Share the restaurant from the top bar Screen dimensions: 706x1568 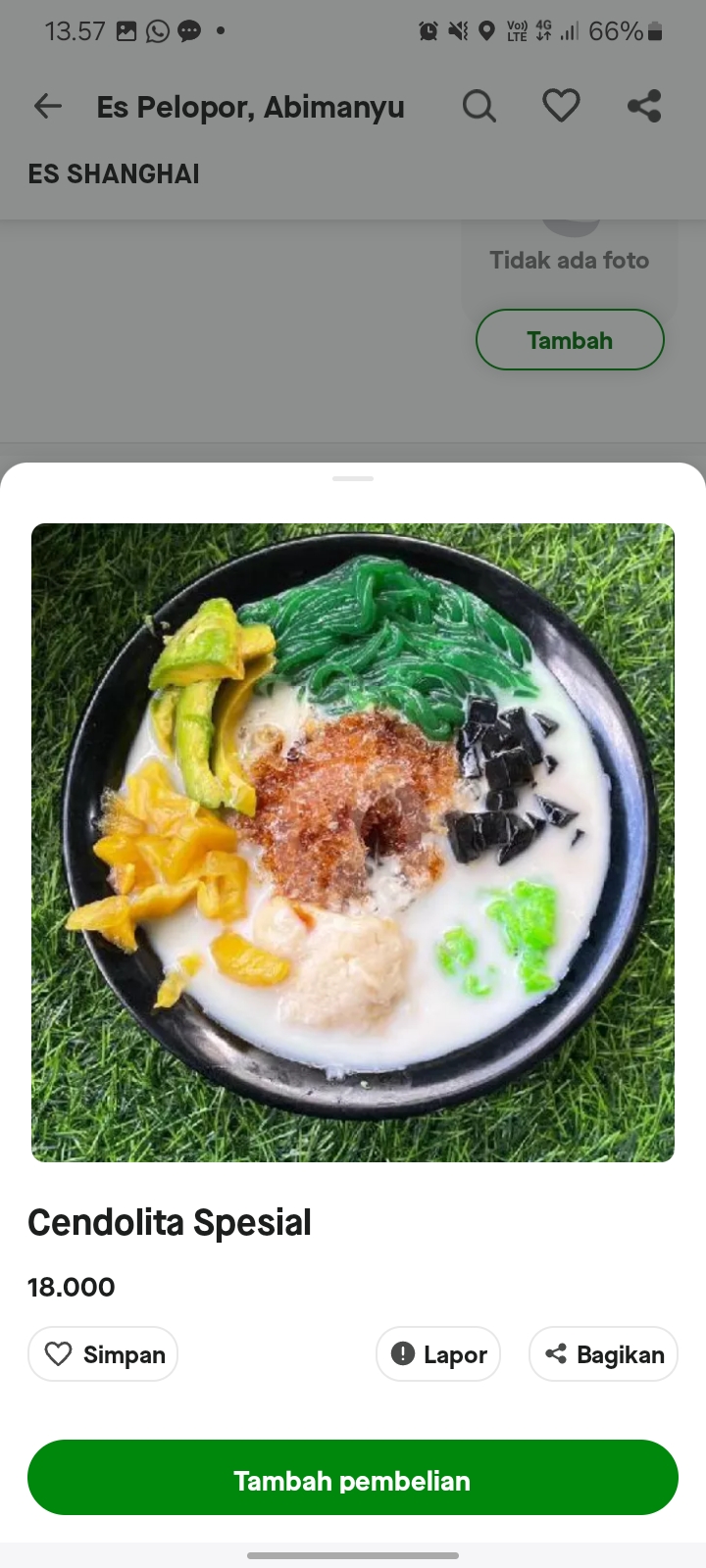pyautogui.click(x=644, y=106)
